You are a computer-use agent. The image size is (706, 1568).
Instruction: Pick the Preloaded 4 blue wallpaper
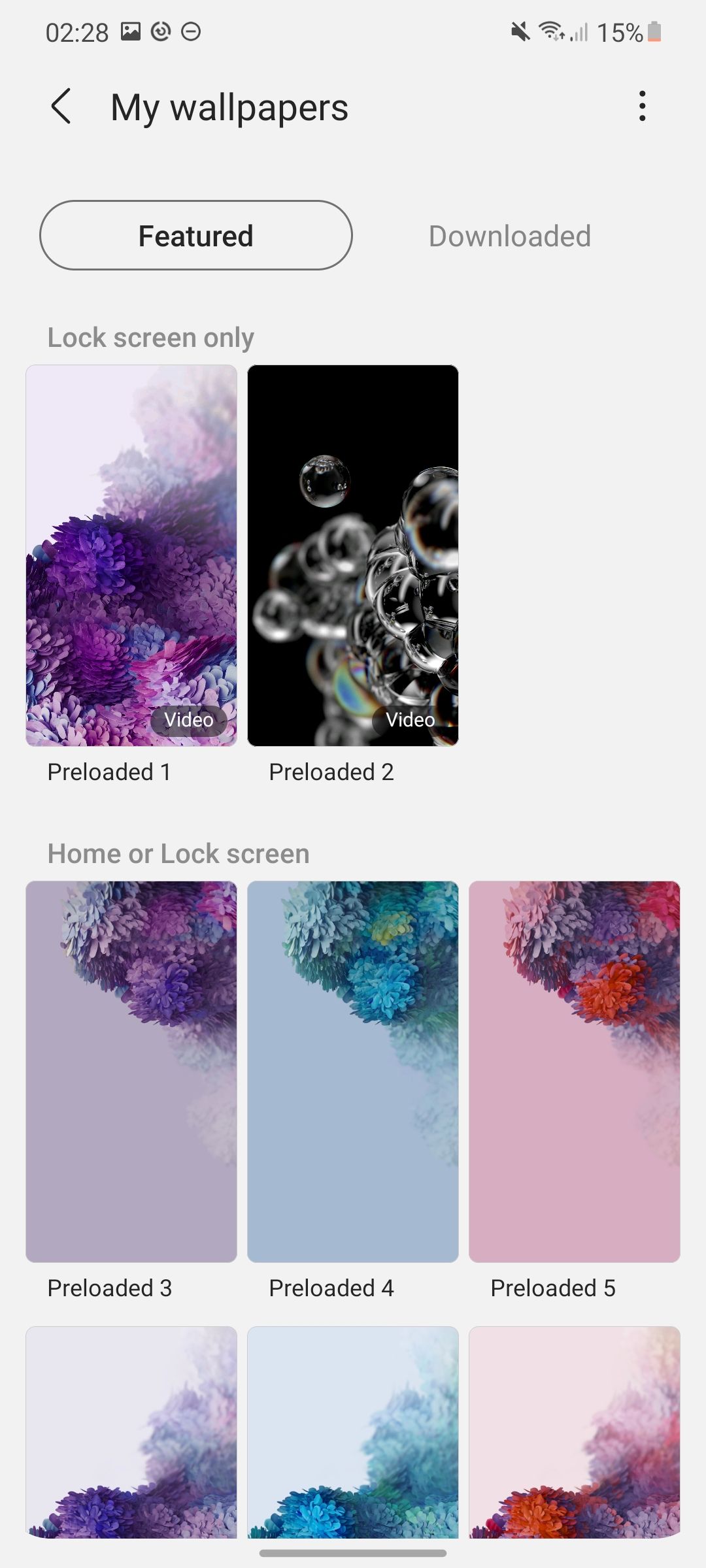pyautogui.click(x=353, y=1071)
